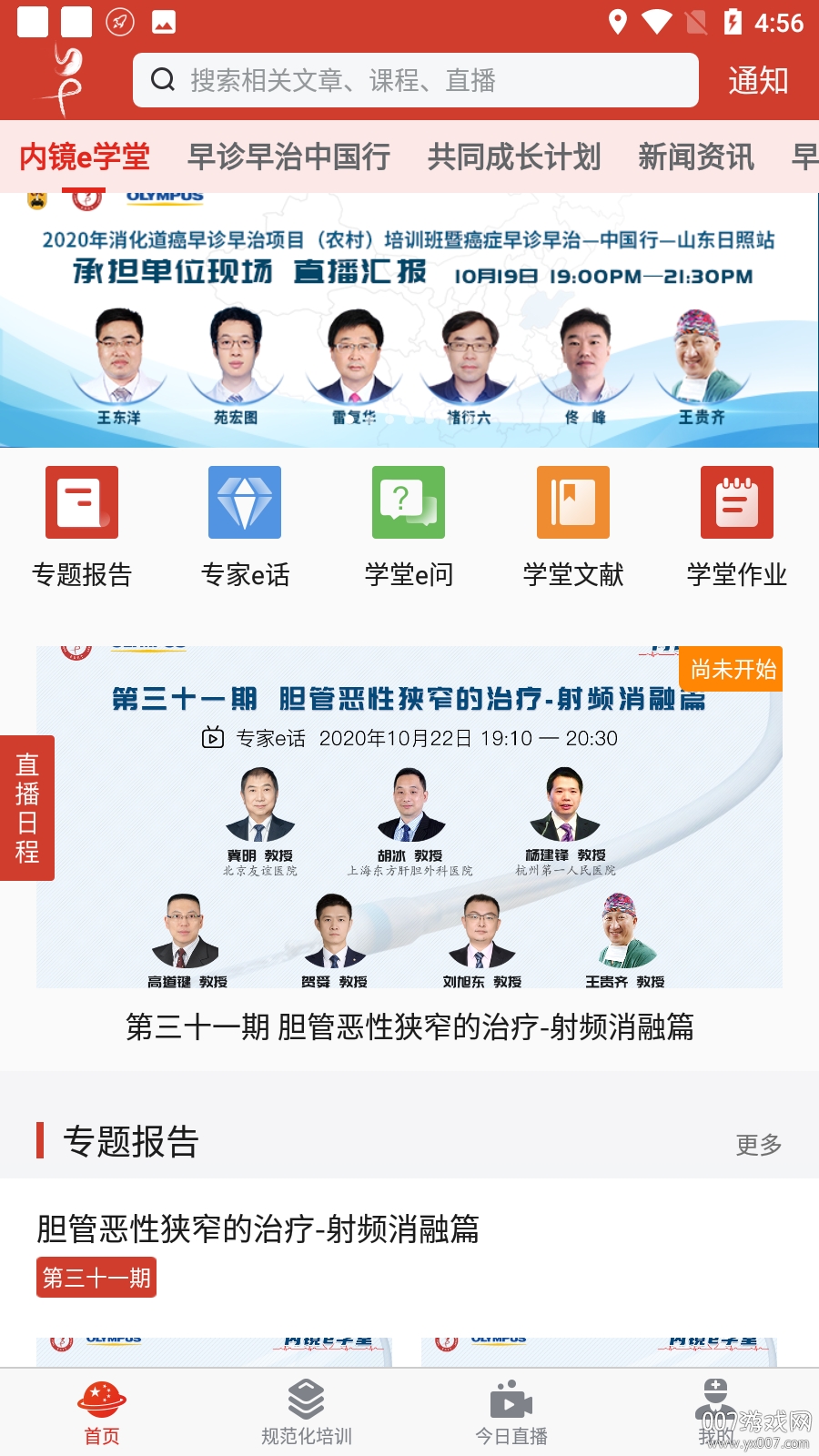Open 胆管恶性狭窄的治疗-射频消融篇 report link

coord(259,1230)
